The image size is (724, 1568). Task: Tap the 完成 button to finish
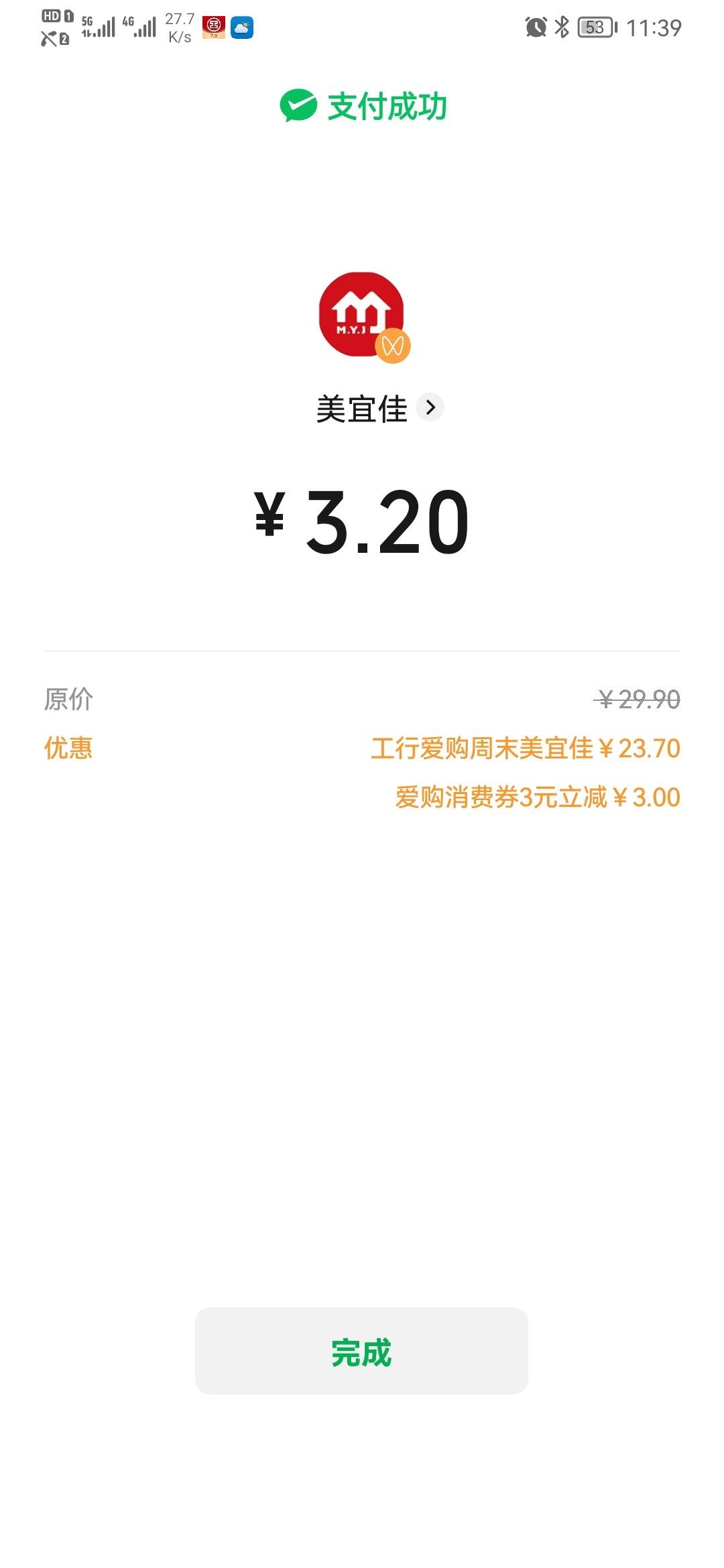[361, 1350]
